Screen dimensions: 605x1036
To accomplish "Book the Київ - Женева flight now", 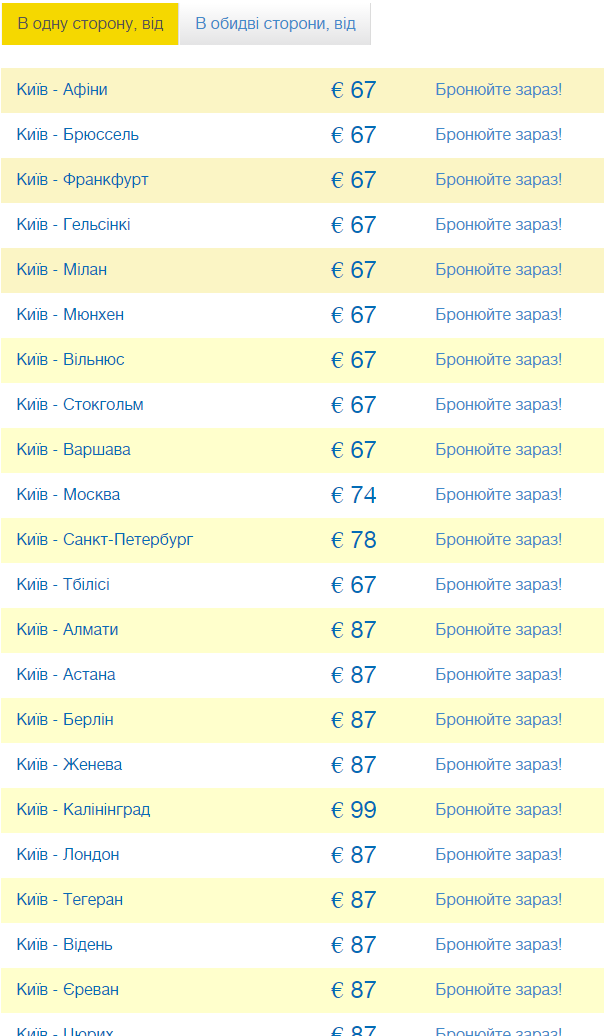I will pyautogui.click(x=498, y=765).
